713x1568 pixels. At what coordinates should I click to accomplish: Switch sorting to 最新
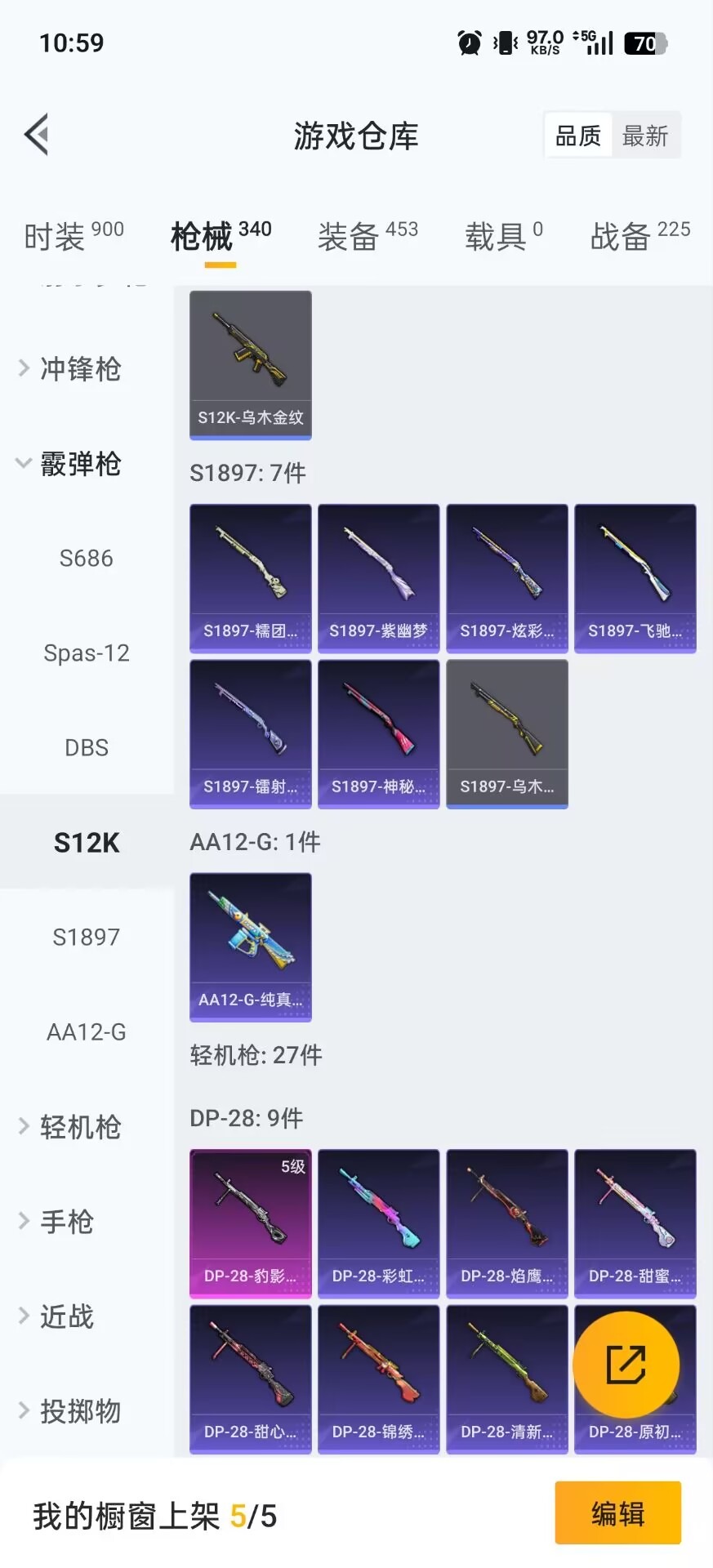pos(646,135)
